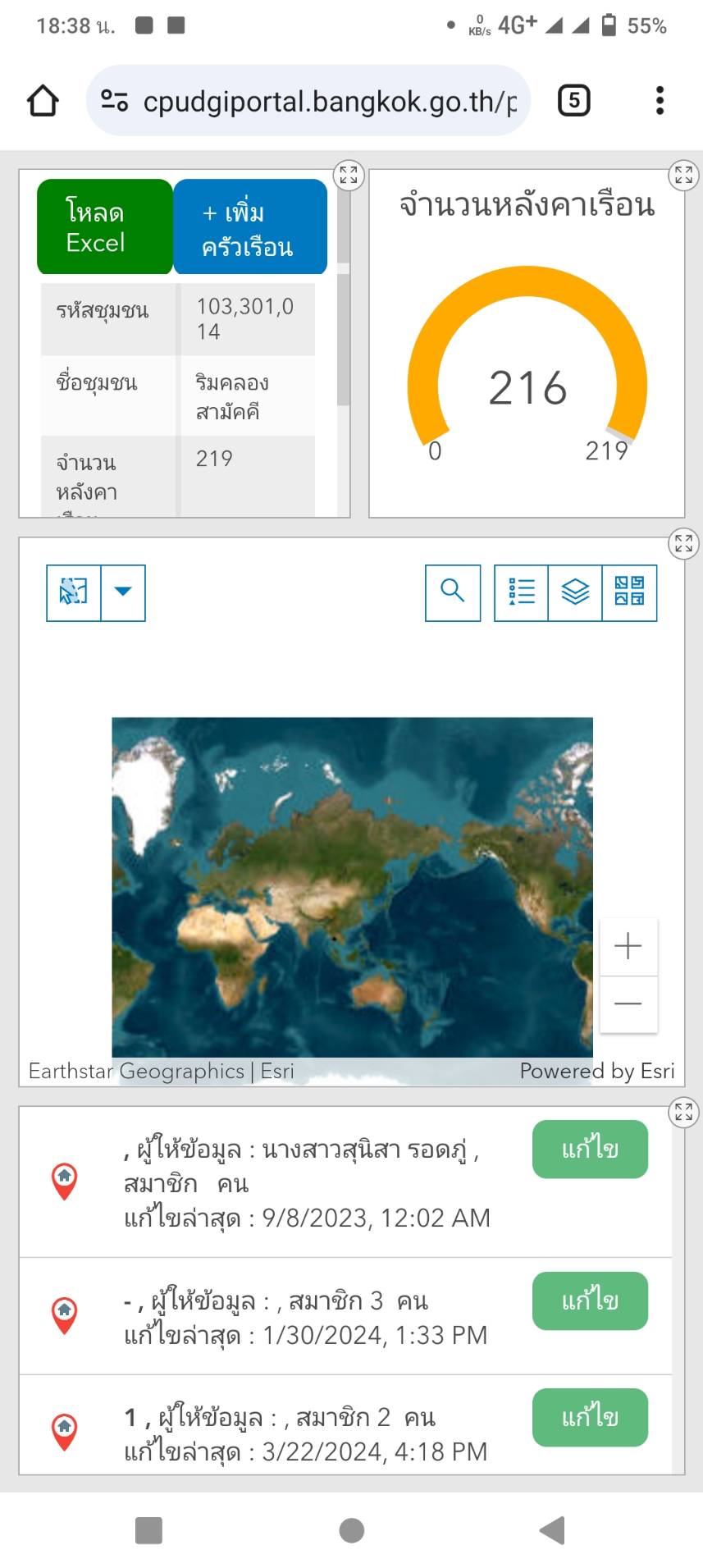Tap แก้ไข for the 1/30/2024 entry
The image size is (703, 1568).
point(590,1301)
